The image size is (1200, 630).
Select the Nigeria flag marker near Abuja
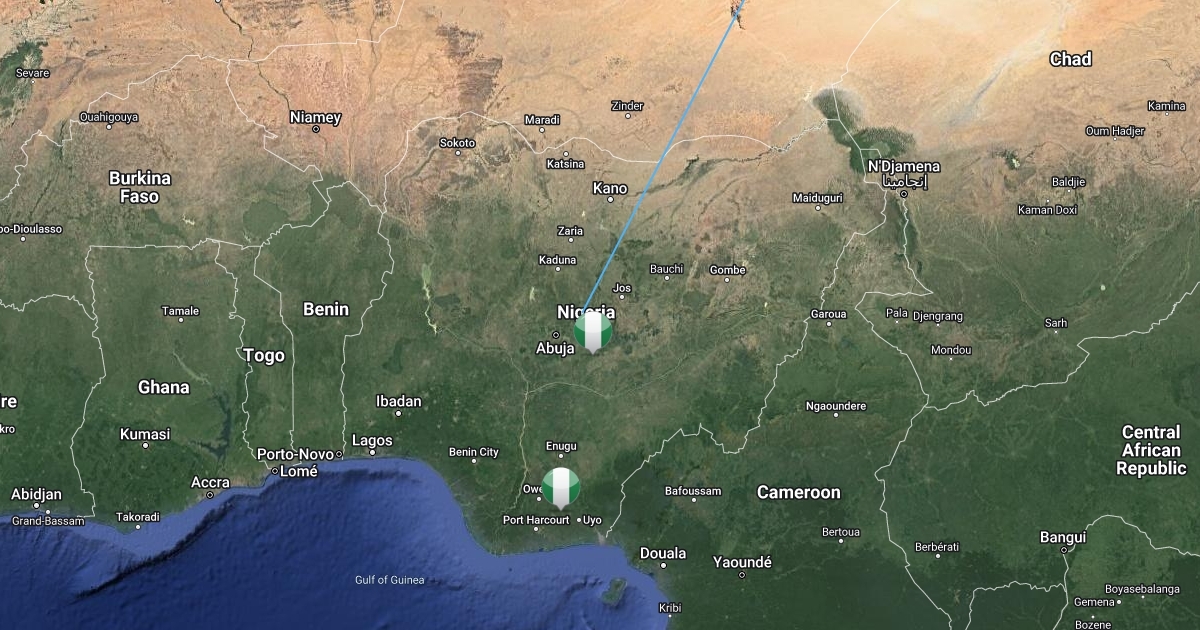(593, 333)
